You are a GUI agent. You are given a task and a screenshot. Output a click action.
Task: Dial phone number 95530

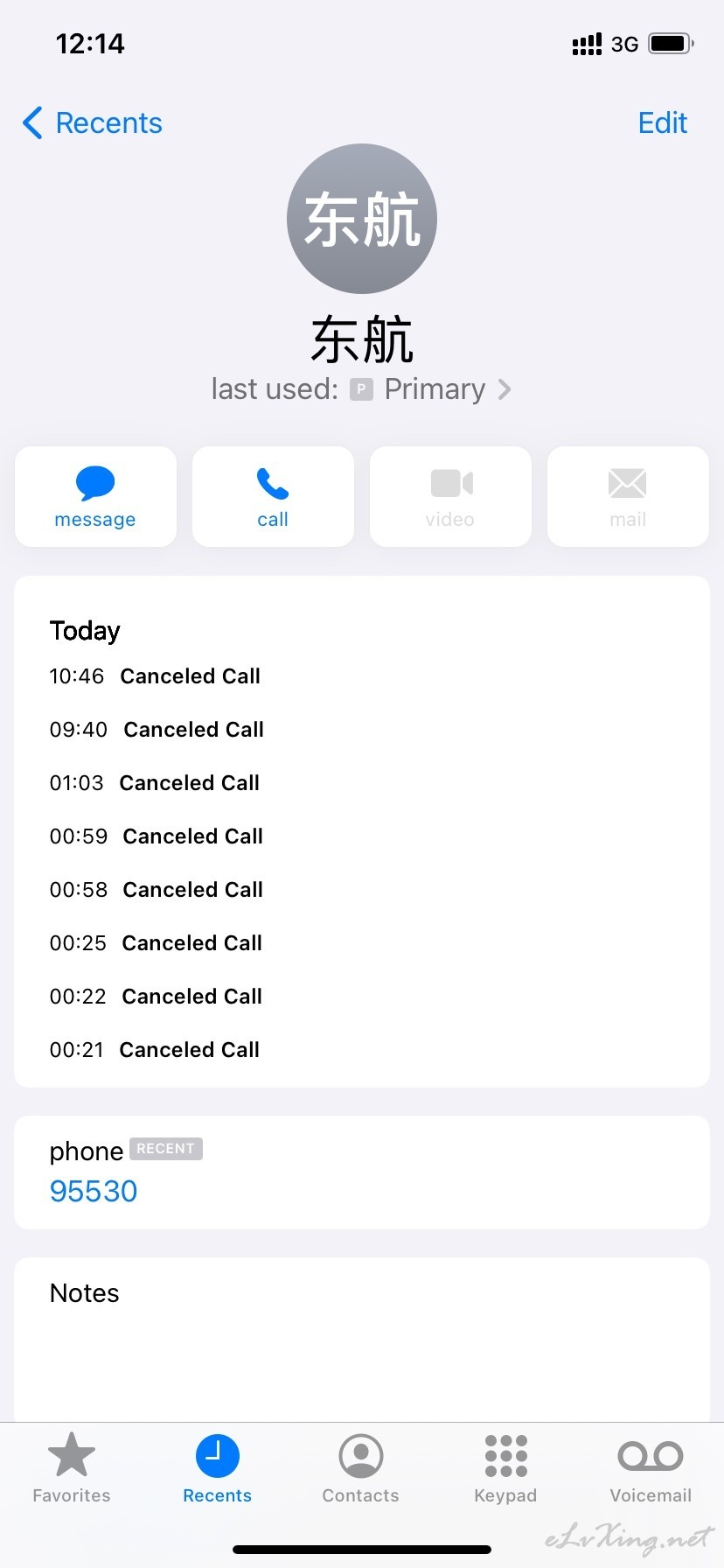(94, 1191)
